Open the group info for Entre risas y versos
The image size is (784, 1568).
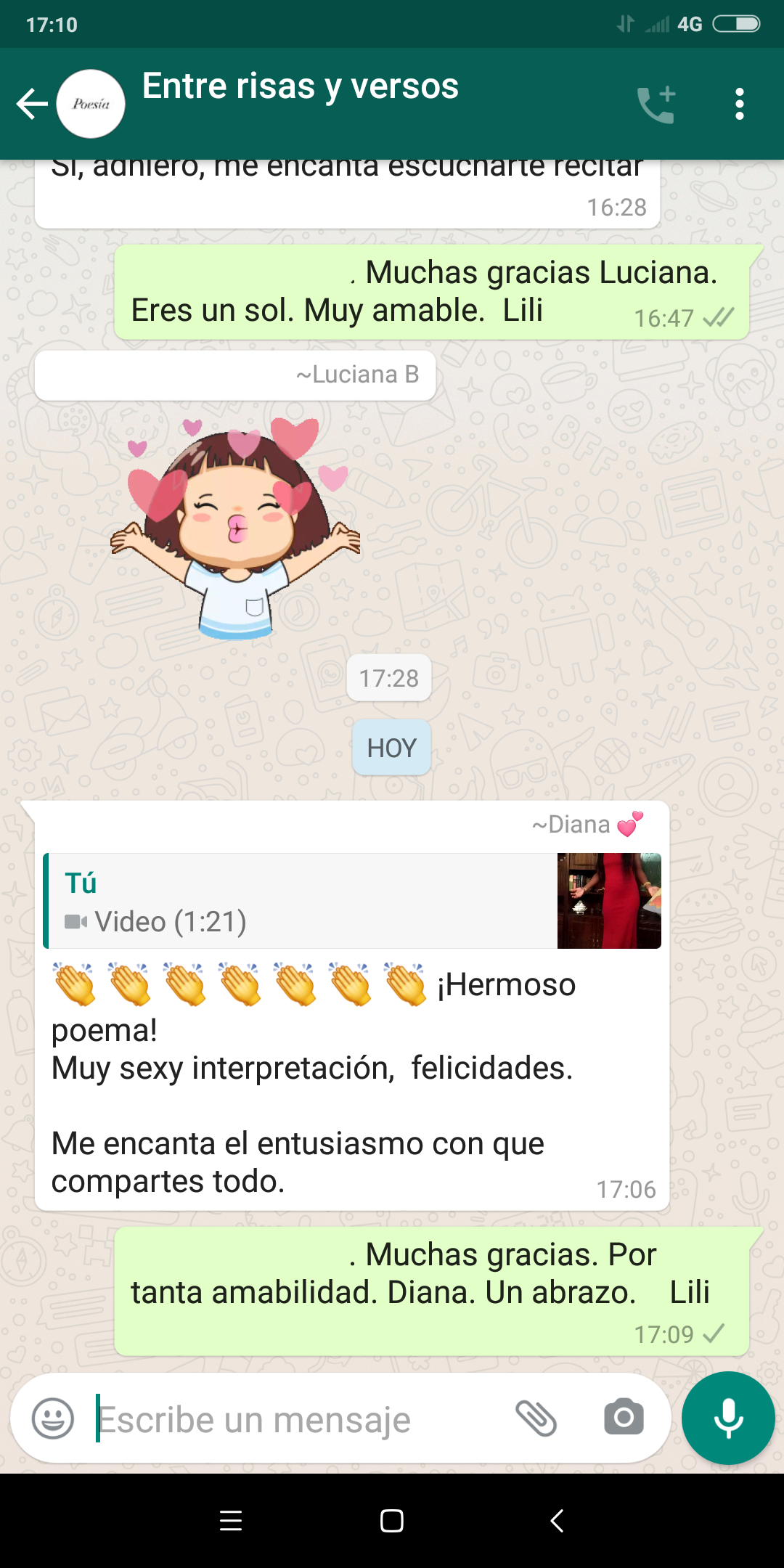pos(300,87)
